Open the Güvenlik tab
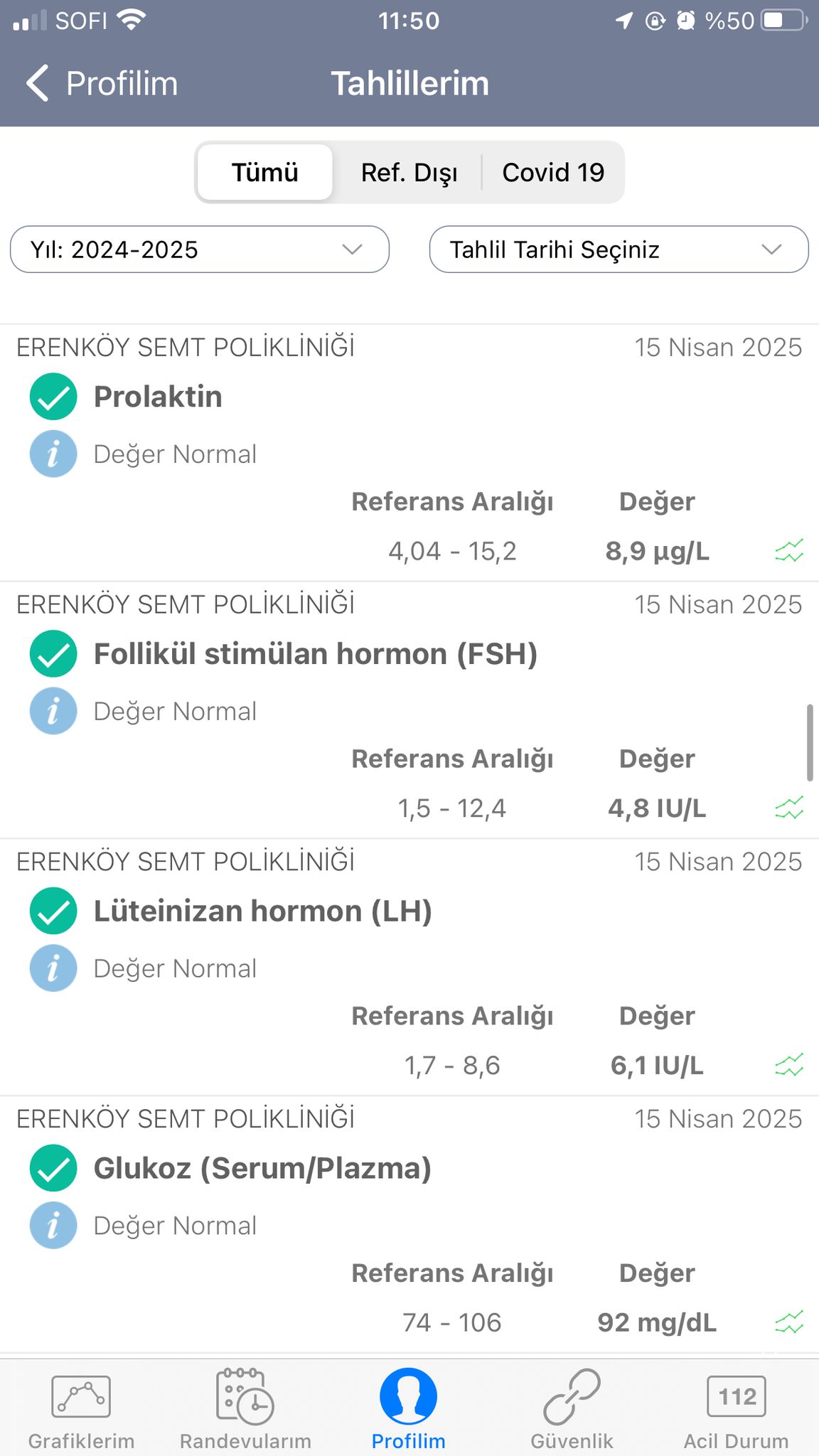The width and height of the screenshot is (819, 1456). click(572, 1409)
